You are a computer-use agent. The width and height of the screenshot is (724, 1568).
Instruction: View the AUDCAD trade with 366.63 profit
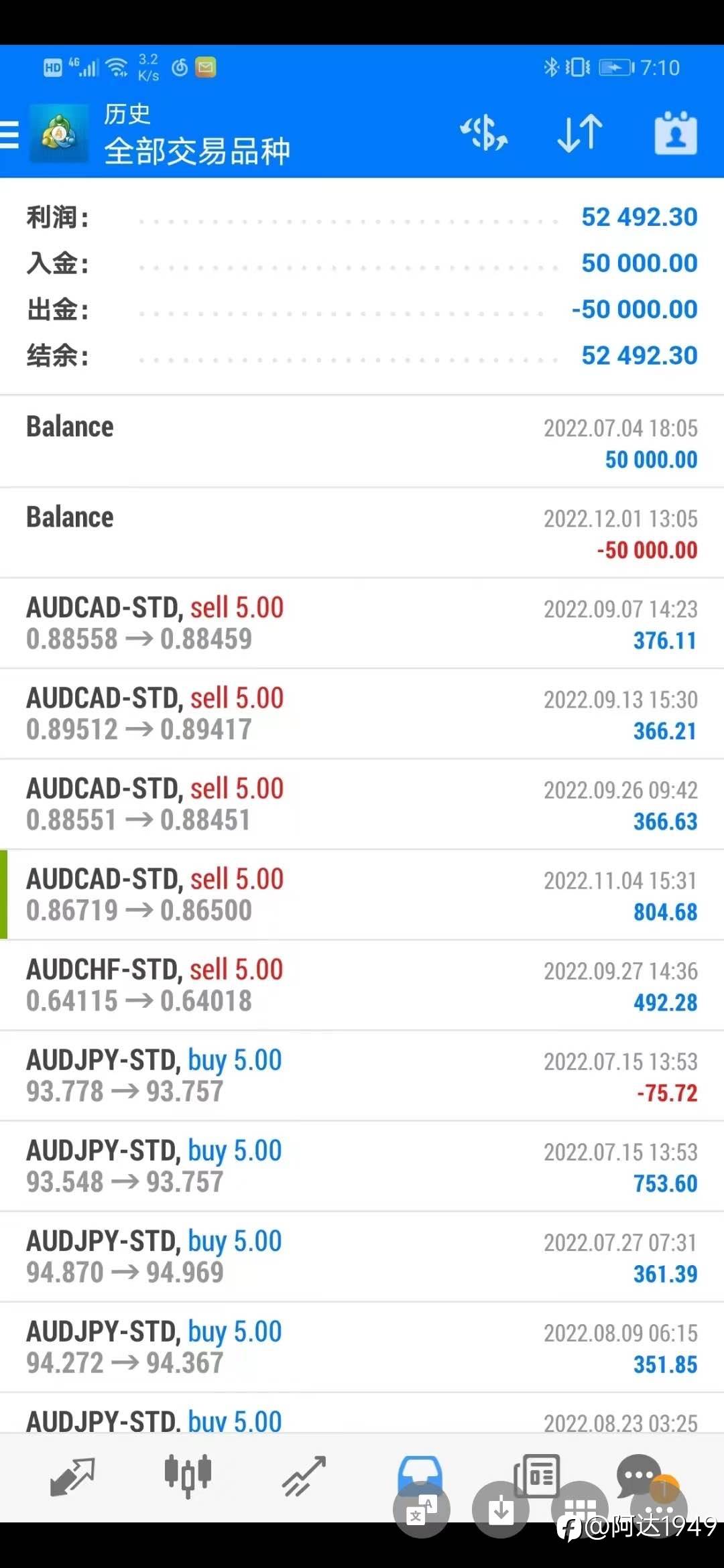click(362, 804)
